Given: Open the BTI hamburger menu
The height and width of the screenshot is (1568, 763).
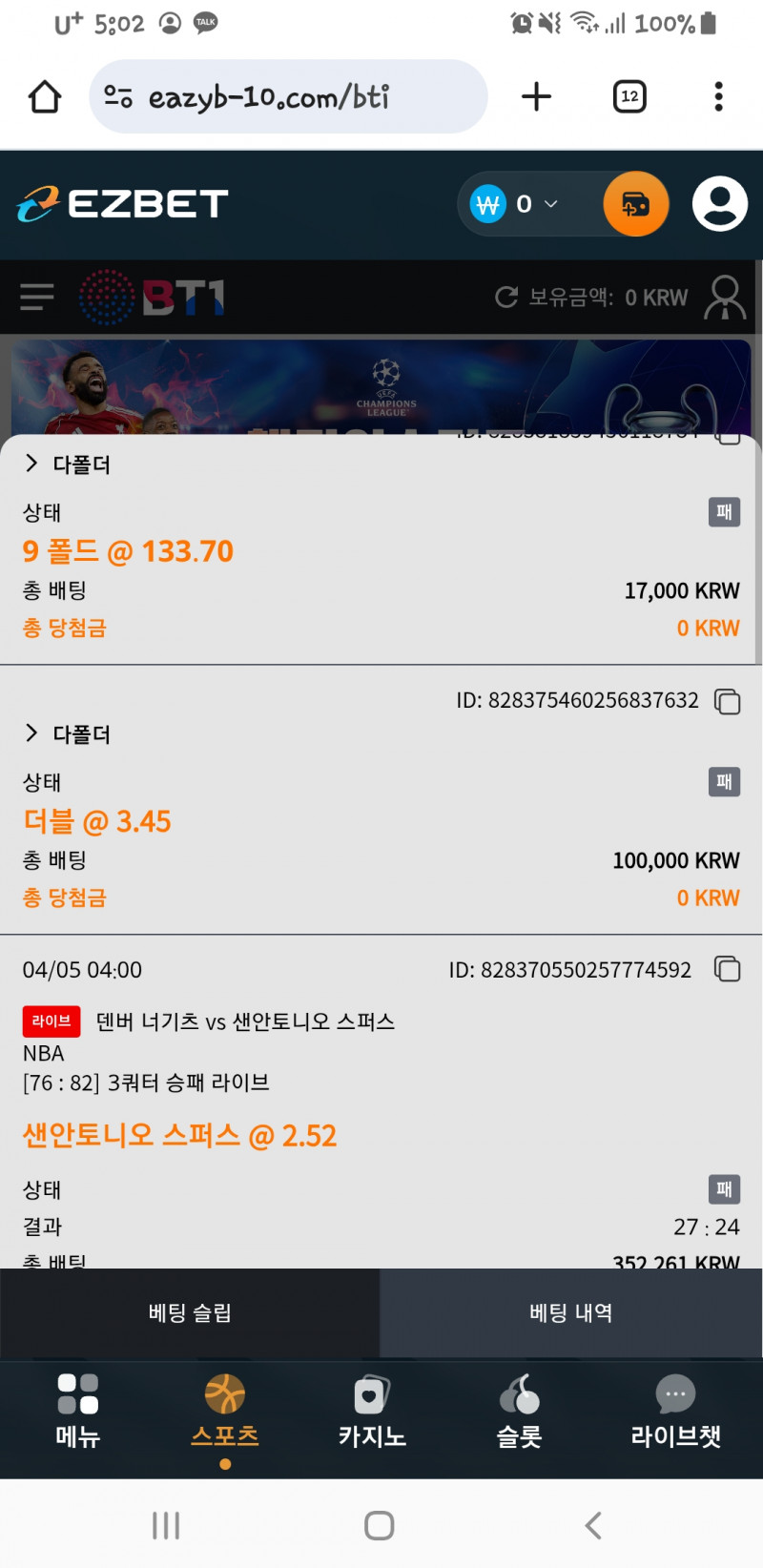Looking at the screenshot, I should (x=37, y=298).
